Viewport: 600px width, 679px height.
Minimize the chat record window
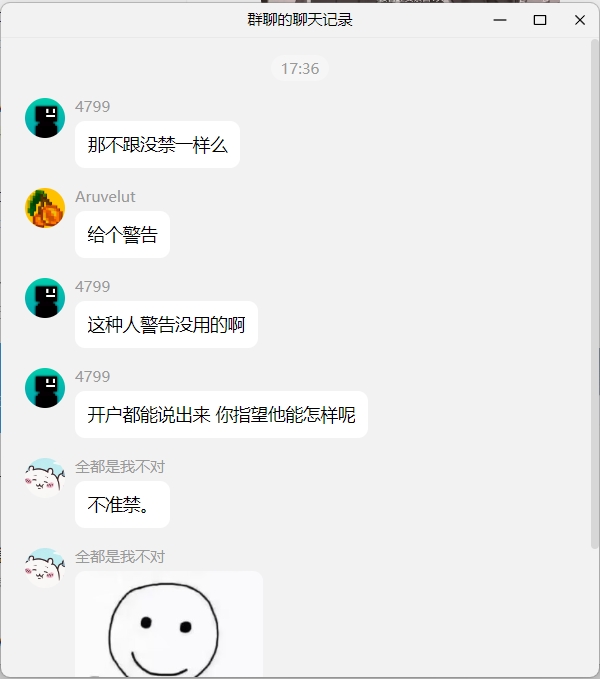point(500,20)
